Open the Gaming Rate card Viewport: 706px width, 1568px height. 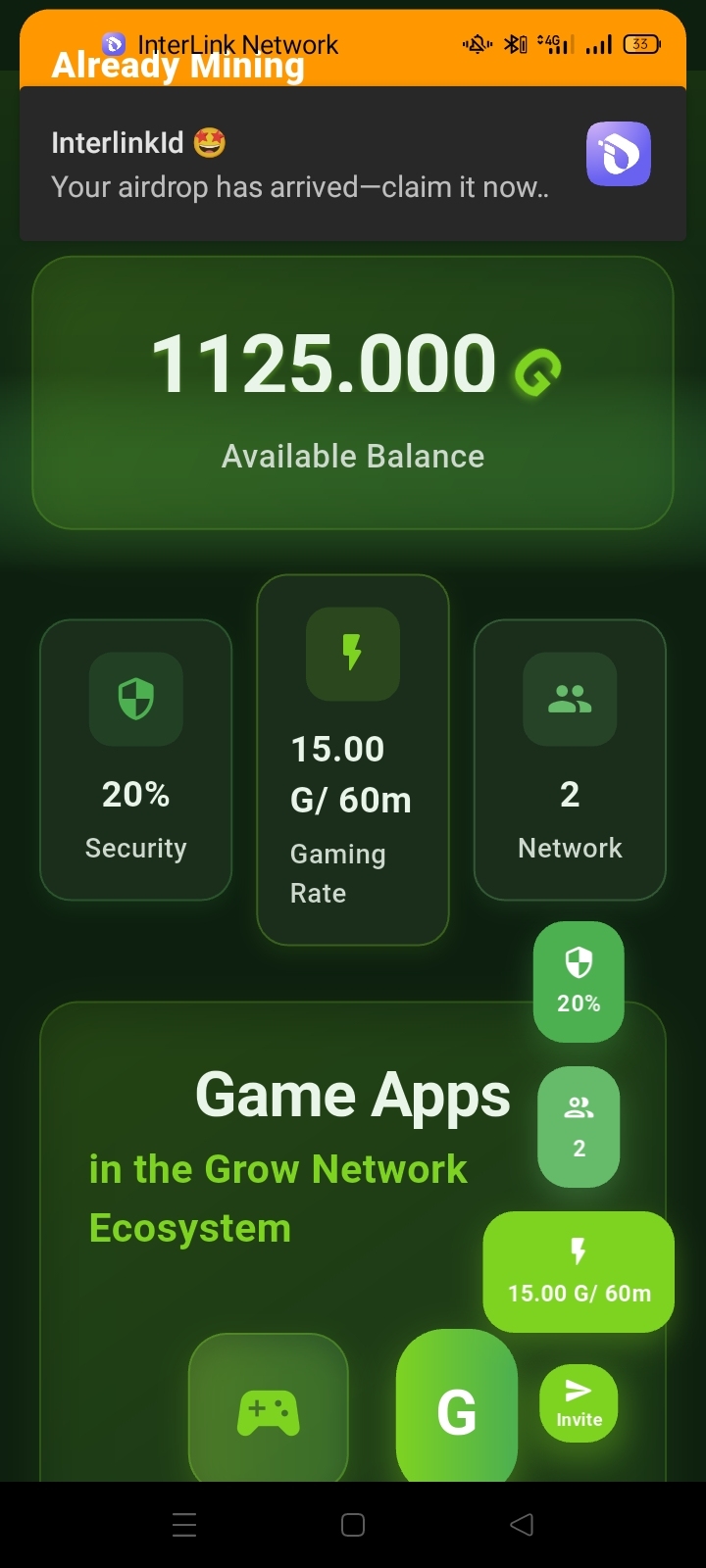point(352,759)
